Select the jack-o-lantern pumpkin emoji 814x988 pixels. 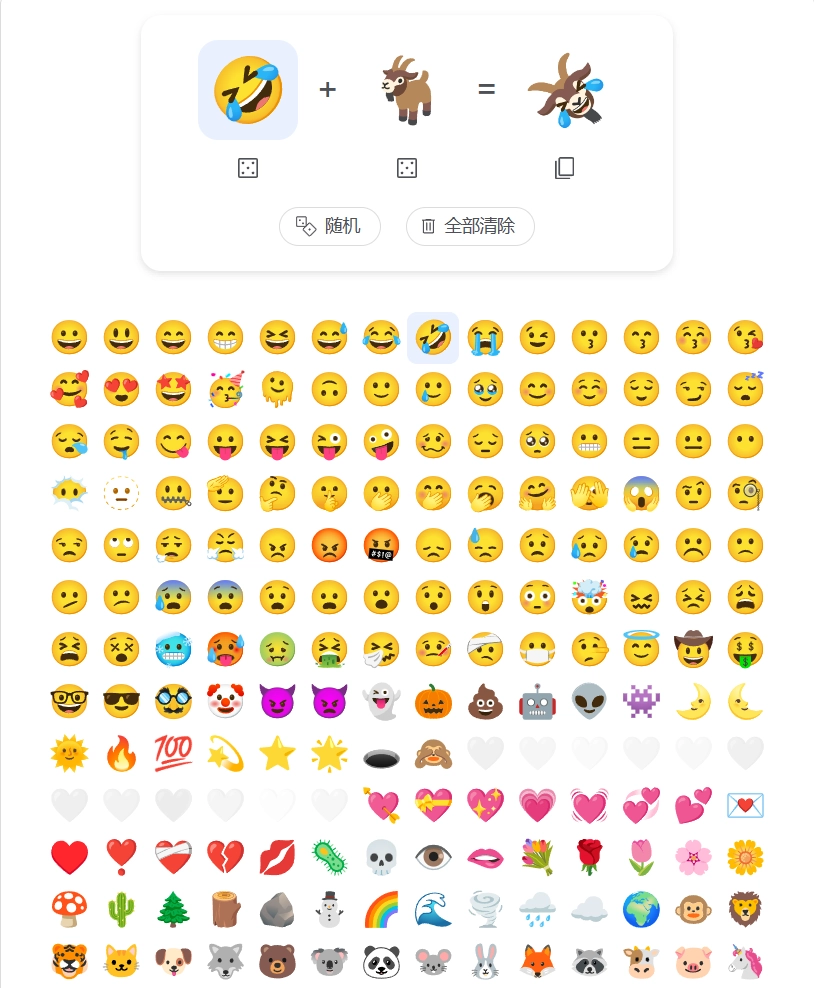pos(433,702)
